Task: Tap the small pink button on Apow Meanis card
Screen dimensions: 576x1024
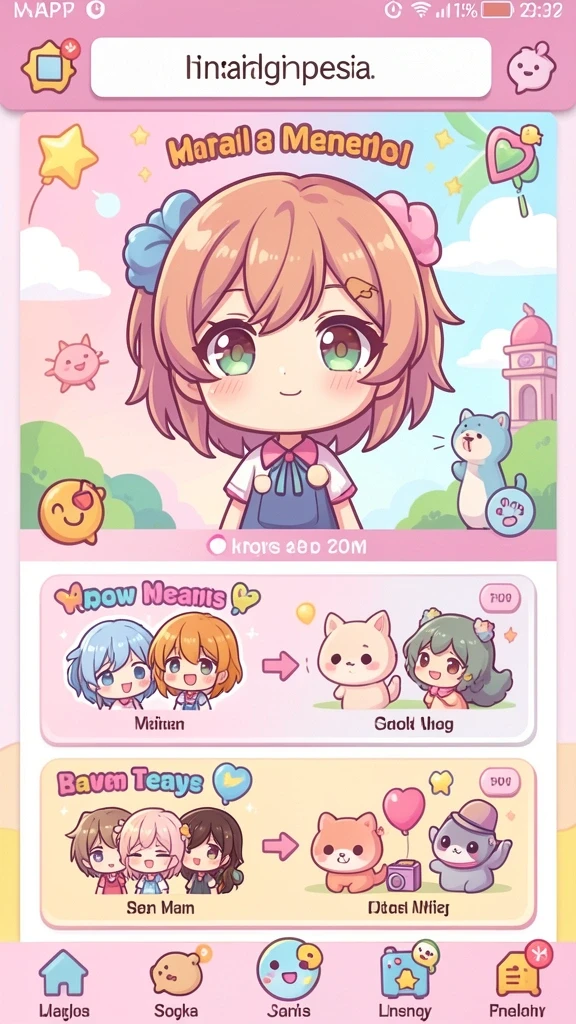Action: pos(500,597)
